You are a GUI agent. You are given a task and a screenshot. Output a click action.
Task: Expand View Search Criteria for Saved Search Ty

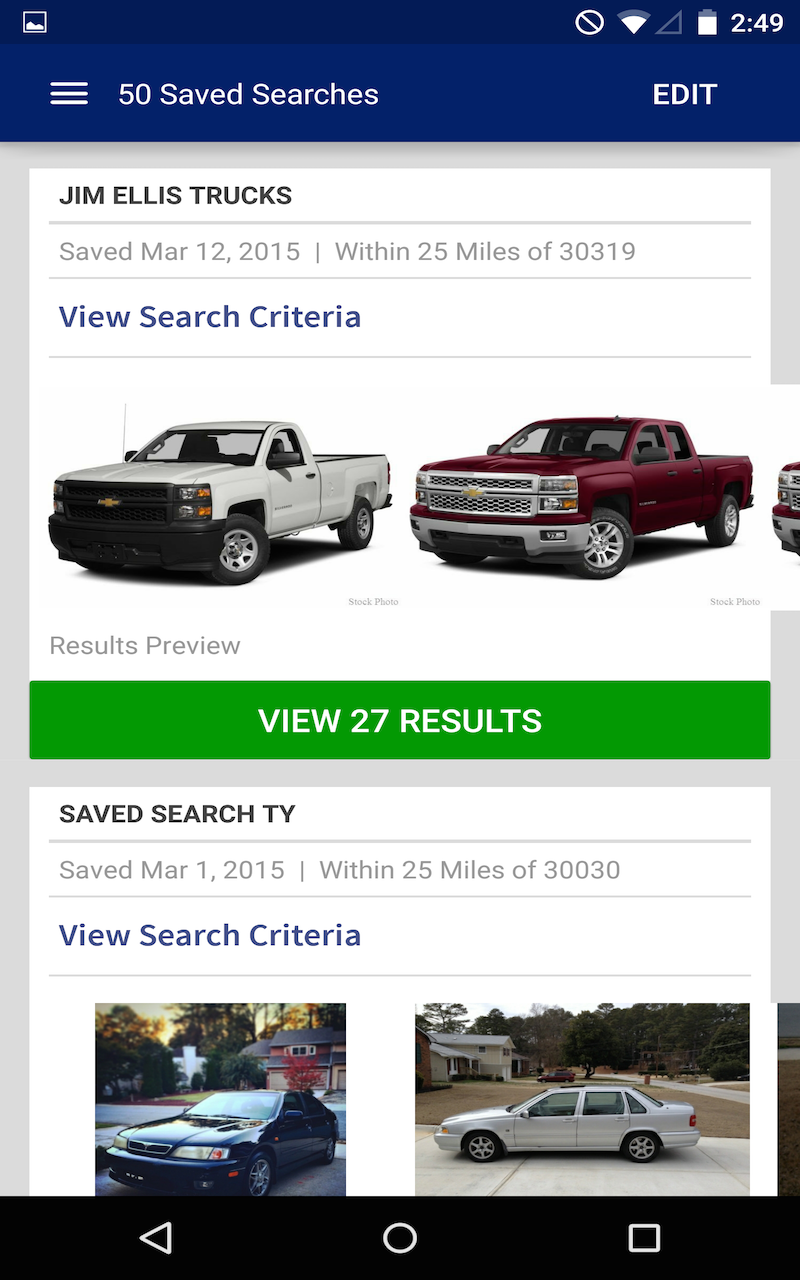click(209, 934)
